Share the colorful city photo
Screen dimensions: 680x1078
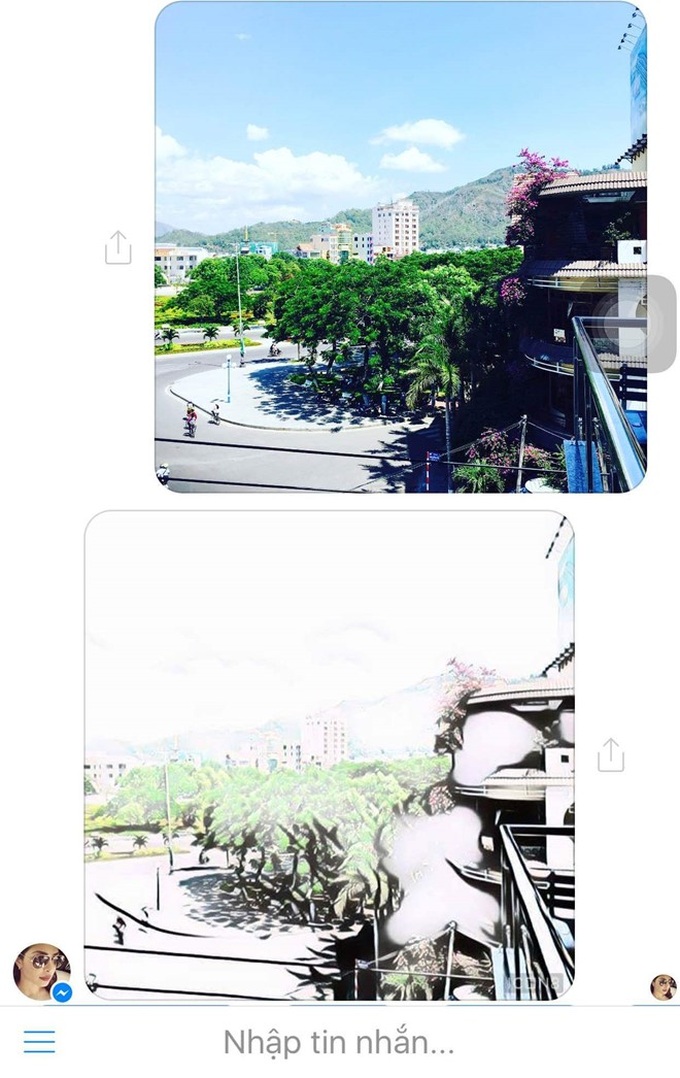pyautogui.click(x=118, y=247)
